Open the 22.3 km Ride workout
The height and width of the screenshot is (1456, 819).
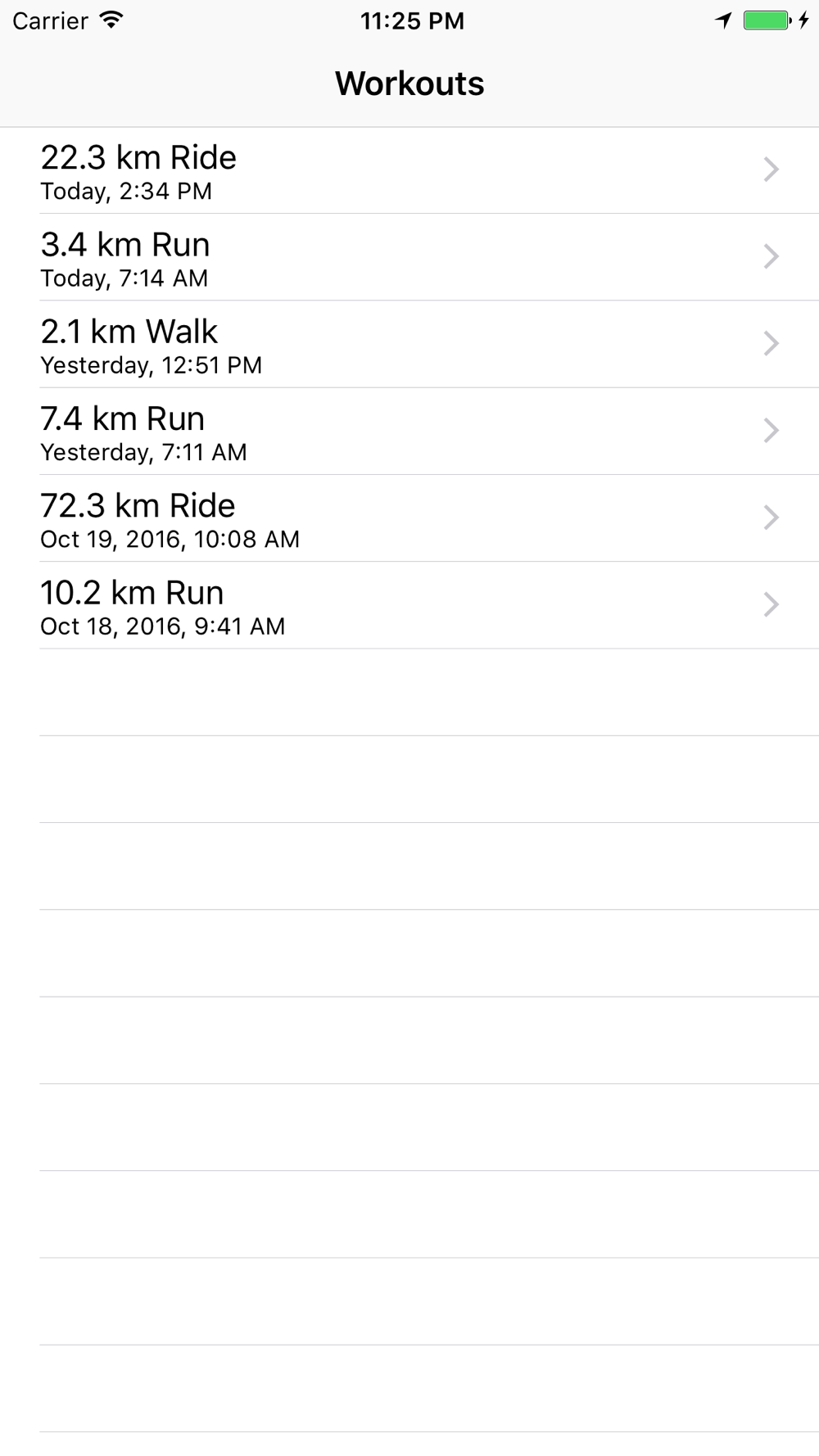tap(409, 170)
